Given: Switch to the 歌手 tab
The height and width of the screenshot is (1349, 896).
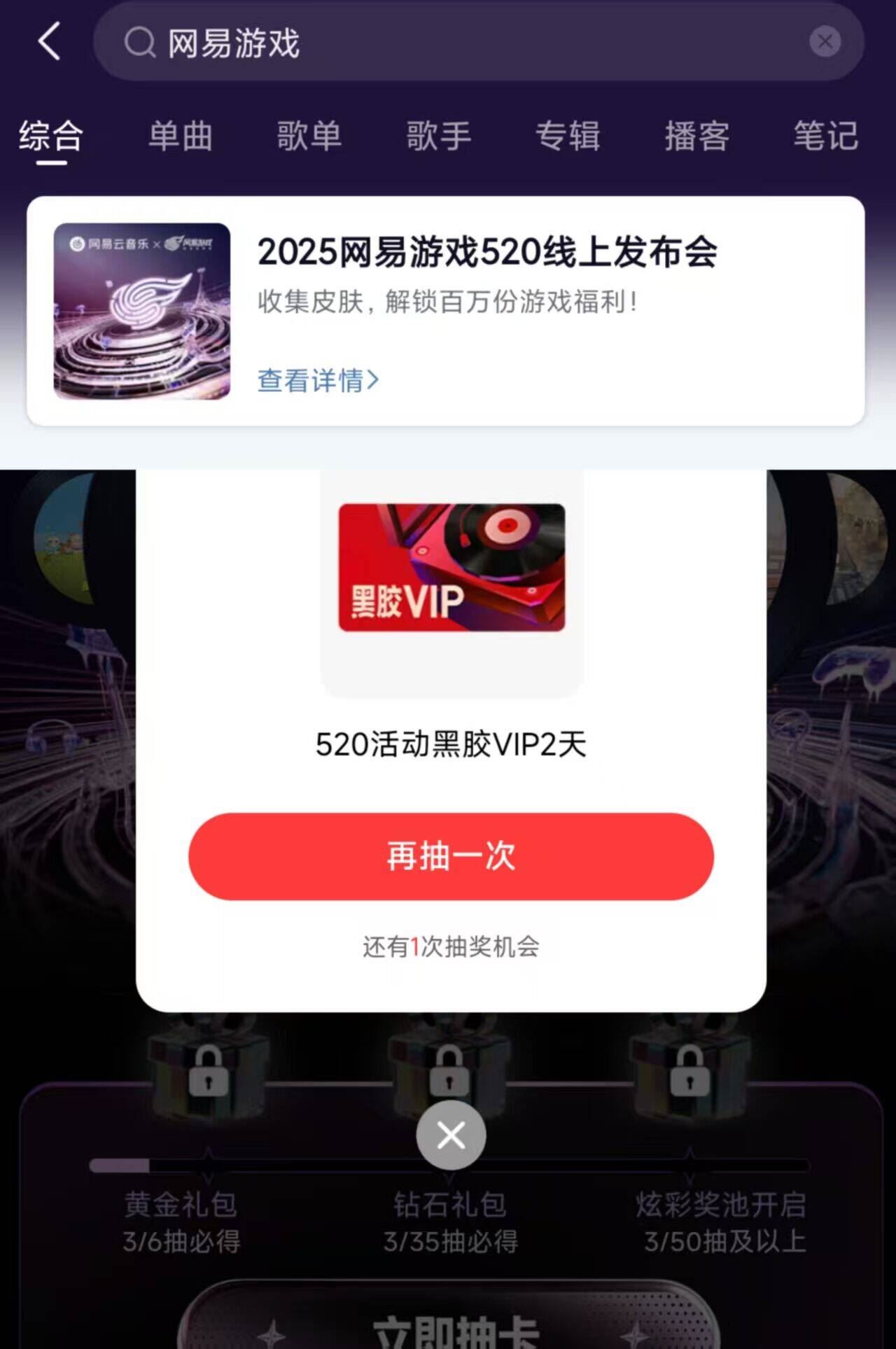Looking at the screenshot, I should (x=439, y=135).
